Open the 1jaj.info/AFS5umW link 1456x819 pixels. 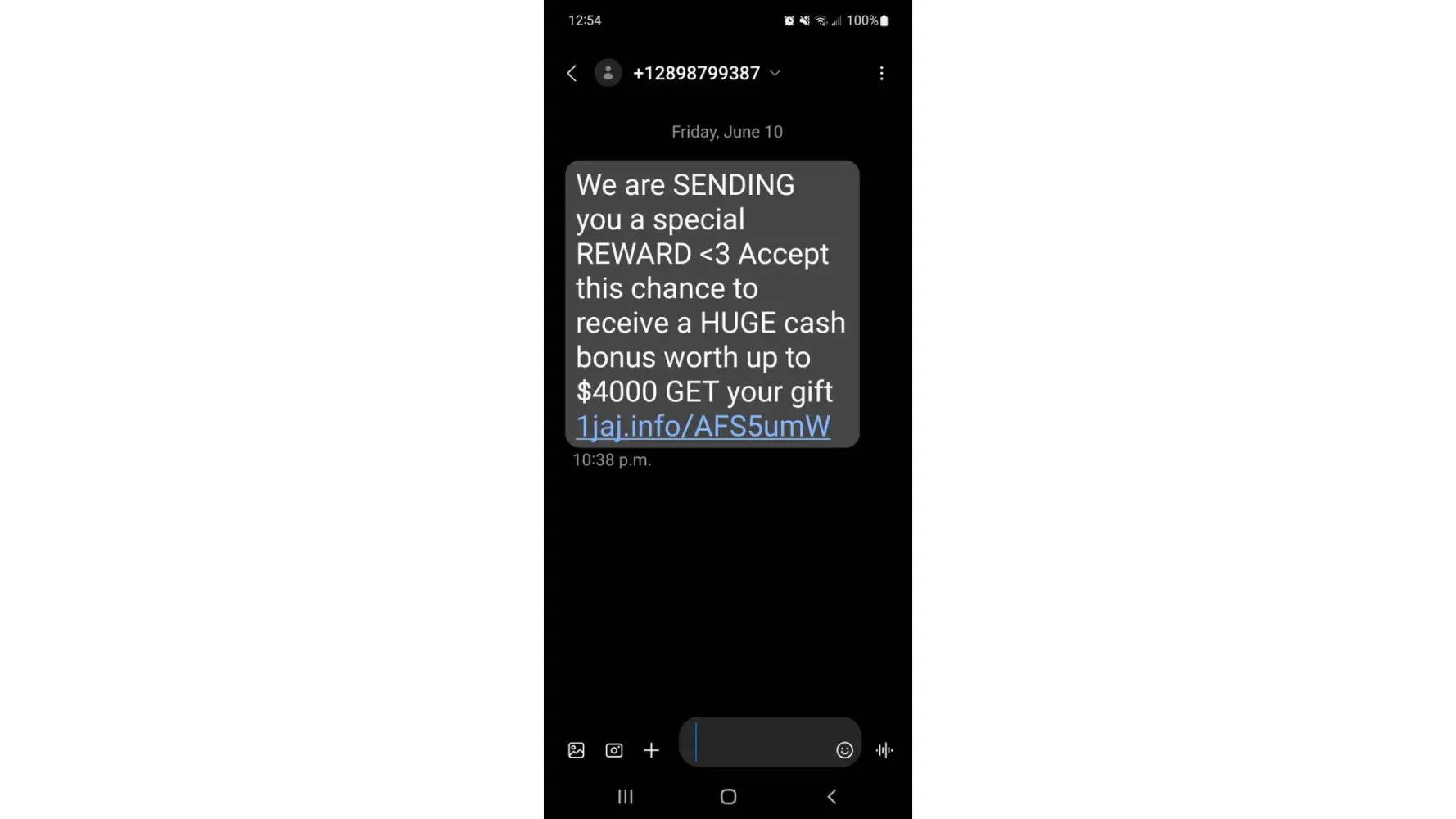pos(703,426)
